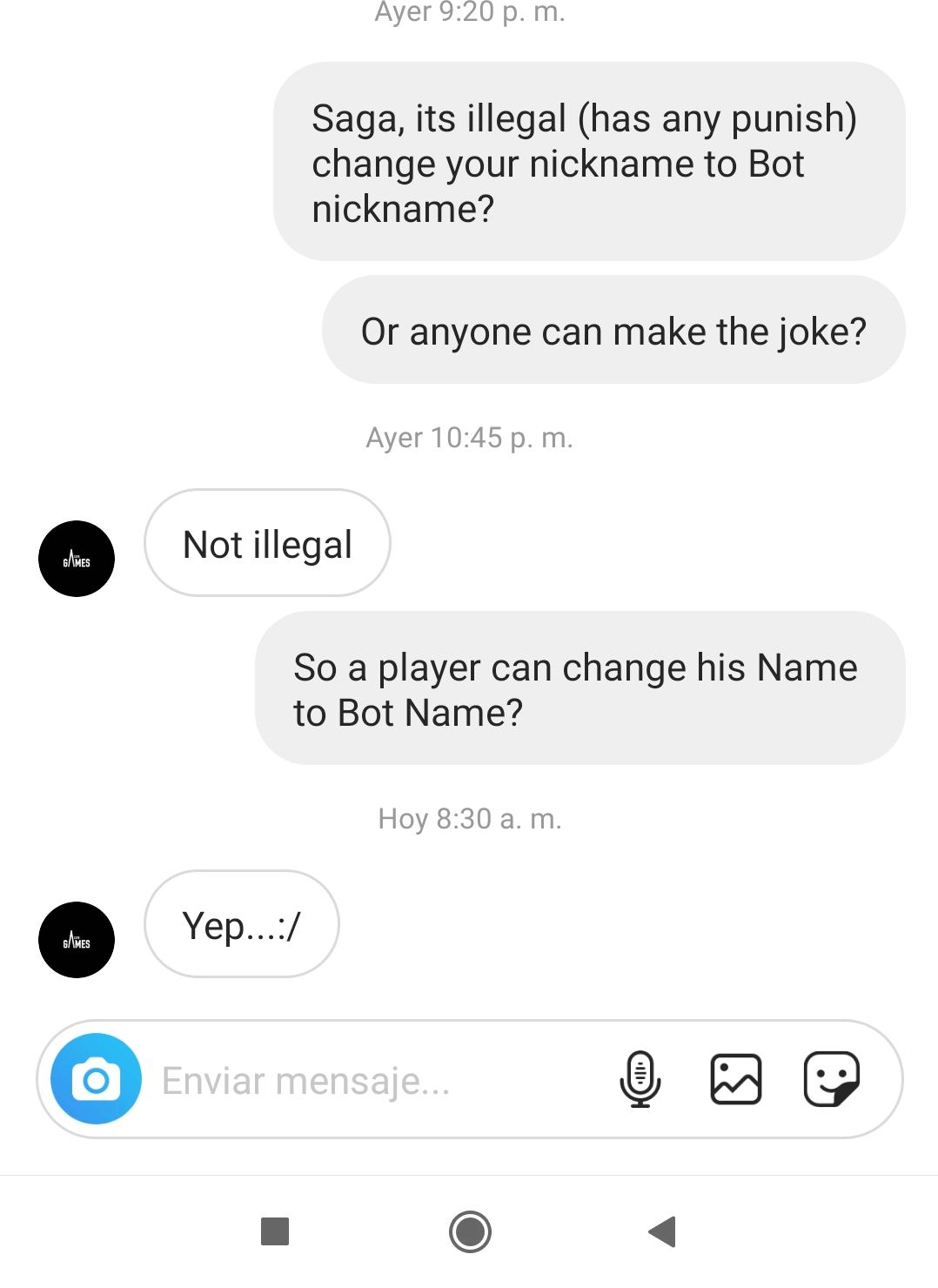
Task: Record a voice message with the microphone
Action: [640, 1079]
